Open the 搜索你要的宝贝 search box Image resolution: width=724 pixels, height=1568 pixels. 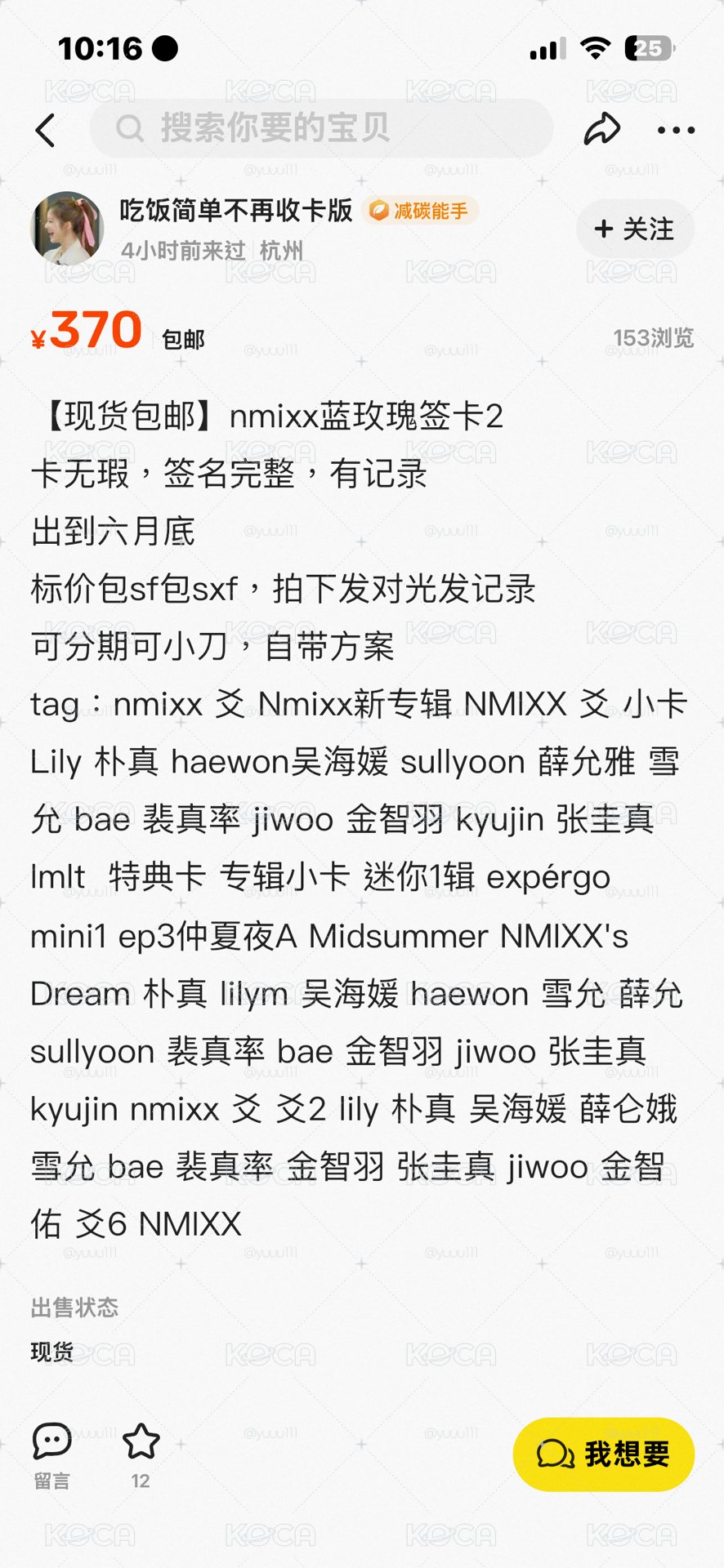click(x=321, y=128)
